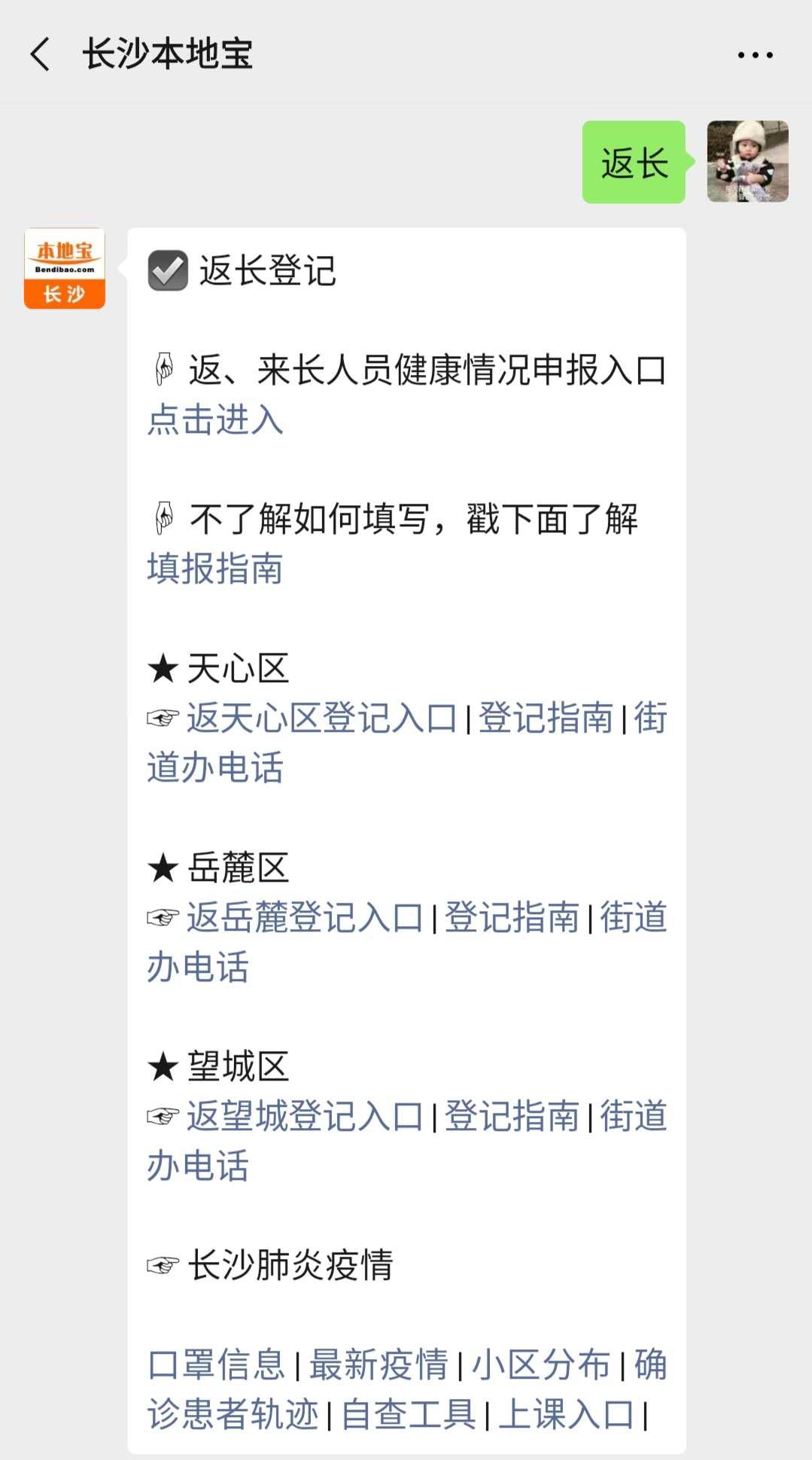Open 返望城登记入口 link
This screenshot has height=1460, width=812.
305,1116
